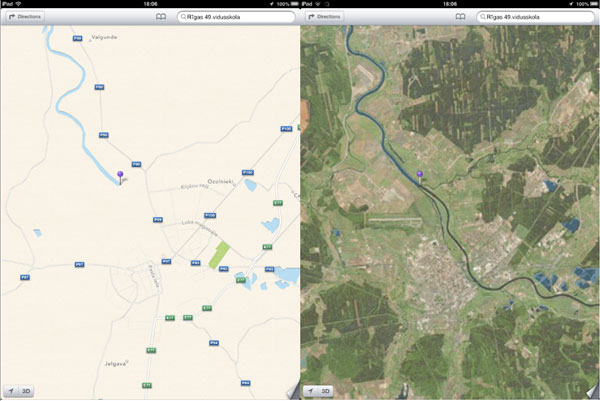Peel the page curl on the standard map
Image resolution: width=600 pixels, height=401 pixels.
pos(291,392)
